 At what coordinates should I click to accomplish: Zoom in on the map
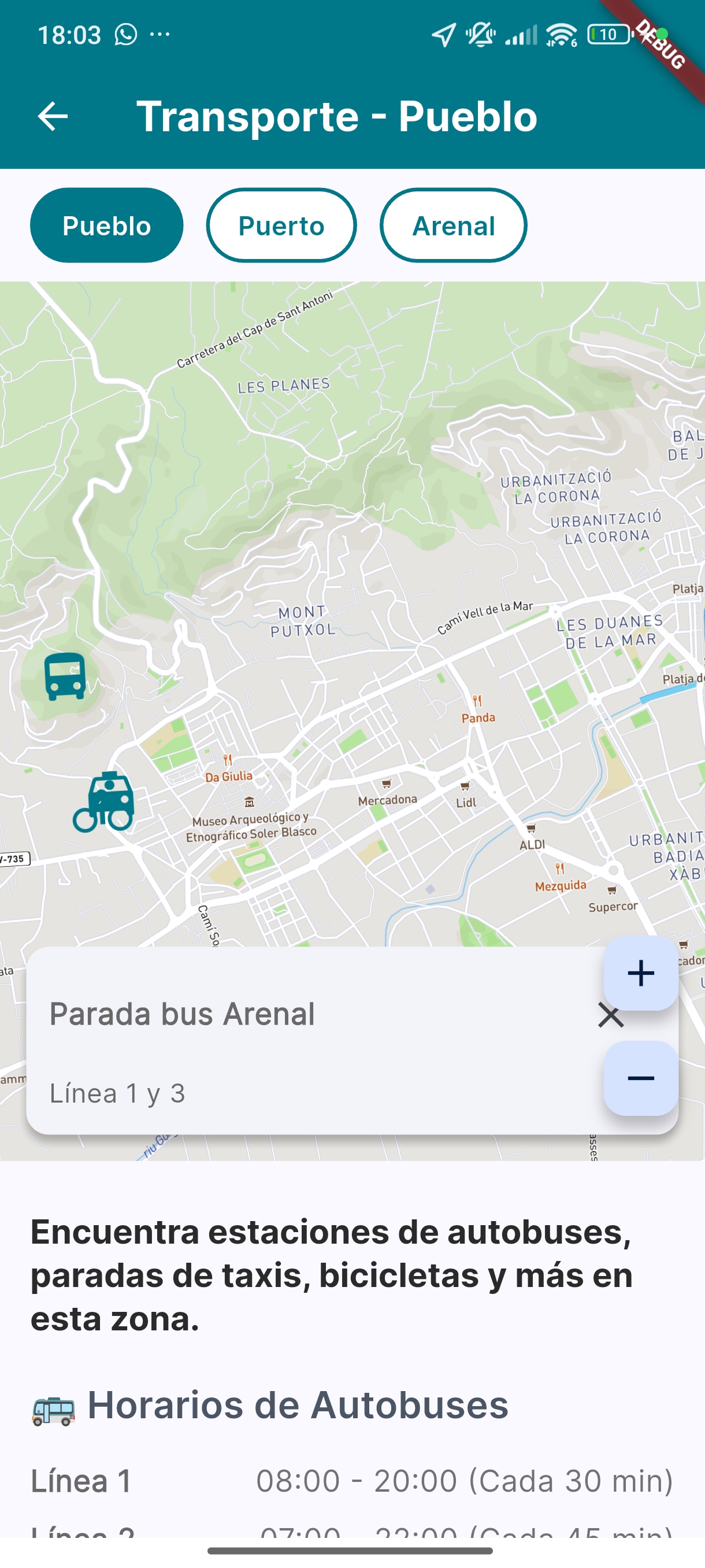tap(640, 972)
